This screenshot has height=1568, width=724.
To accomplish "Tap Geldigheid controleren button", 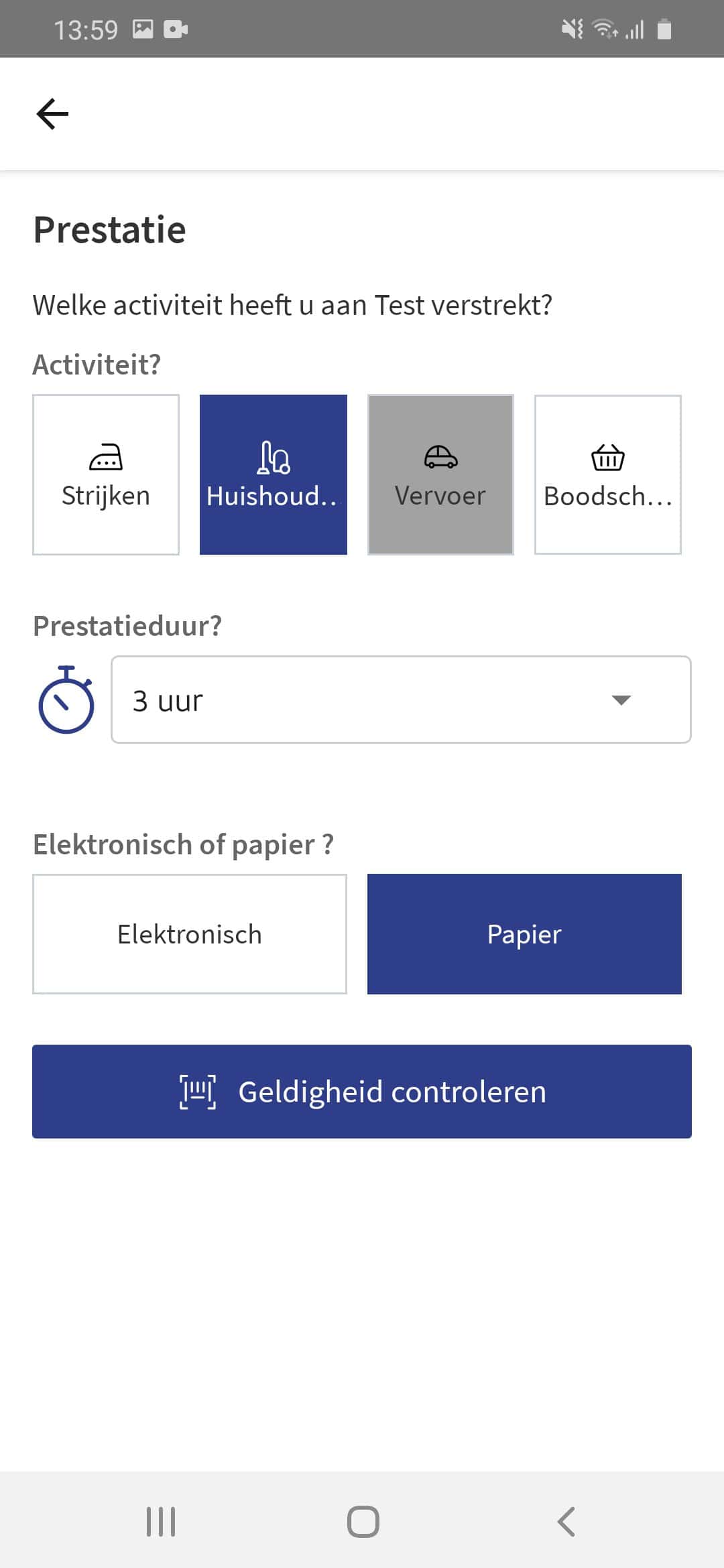I will pos(362,1092).
